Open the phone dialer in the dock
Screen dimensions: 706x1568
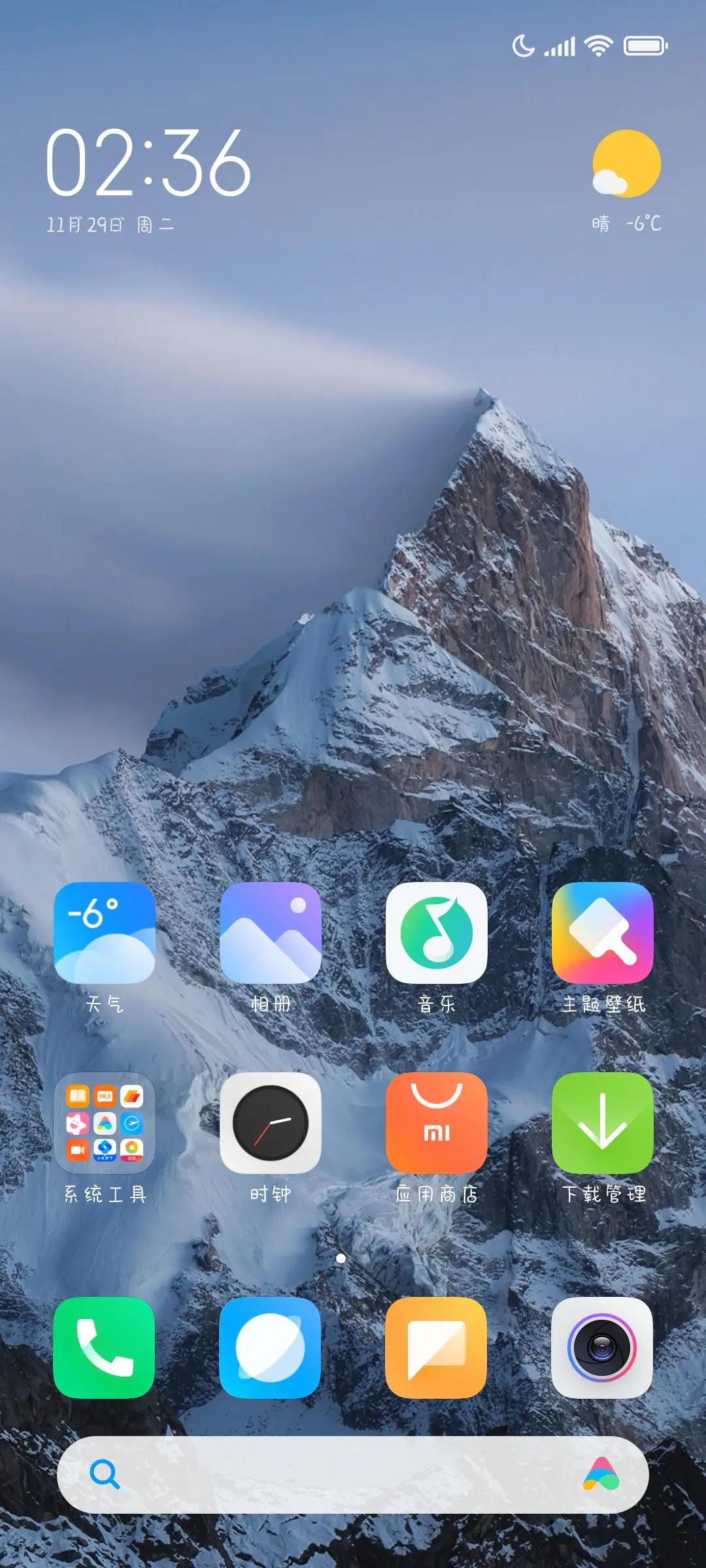tap(105, 1348)
